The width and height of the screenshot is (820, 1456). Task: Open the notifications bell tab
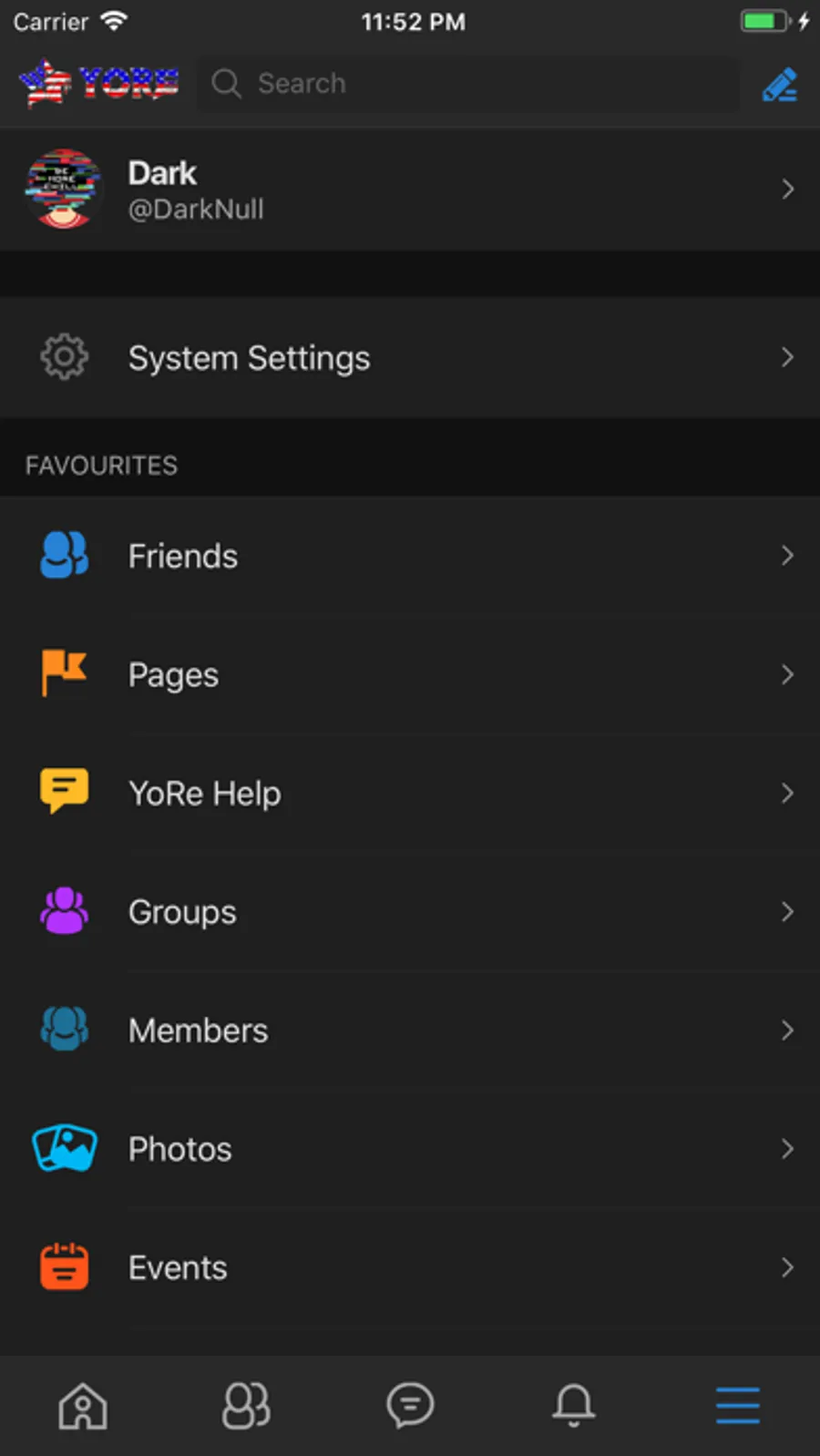(574, 1405)
